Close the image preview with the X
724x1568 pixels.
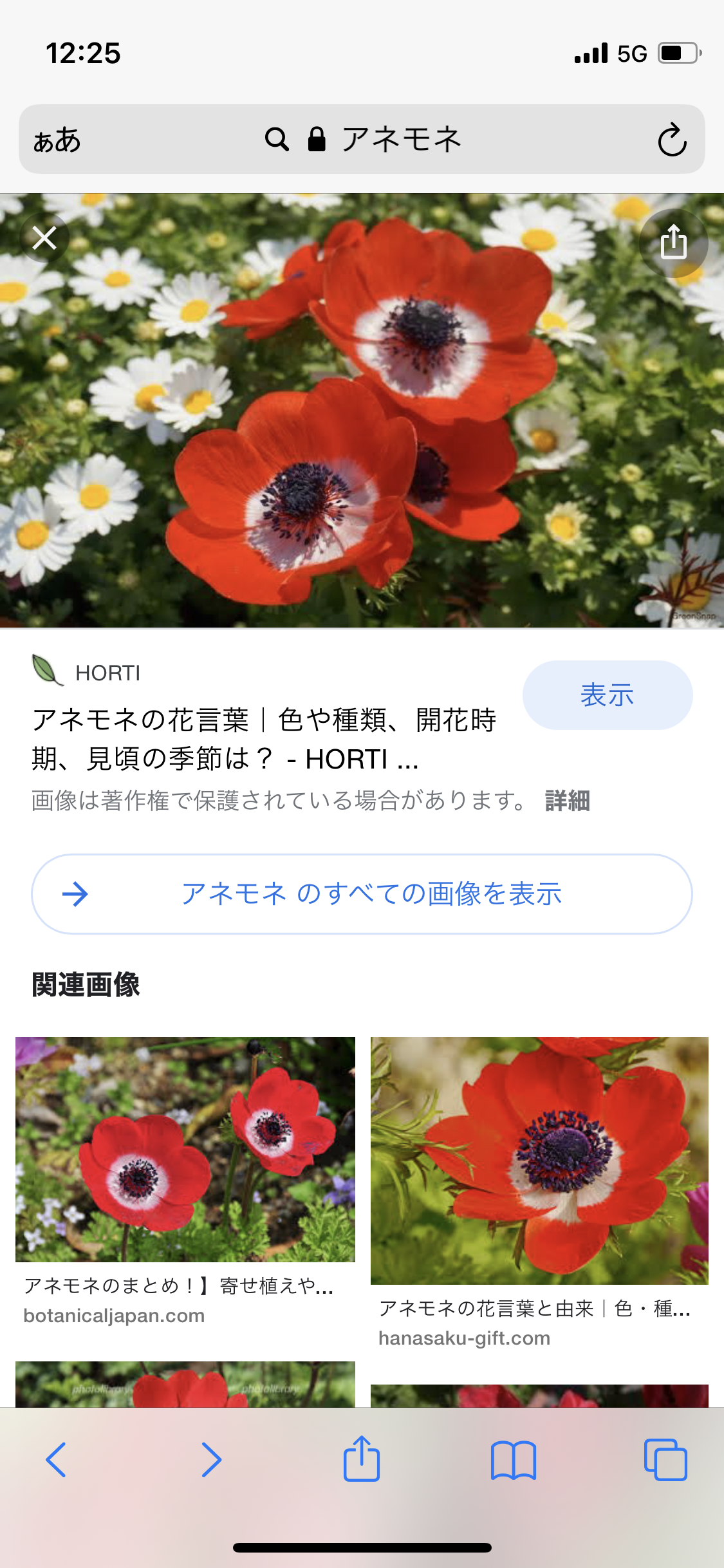click(44, 238)
